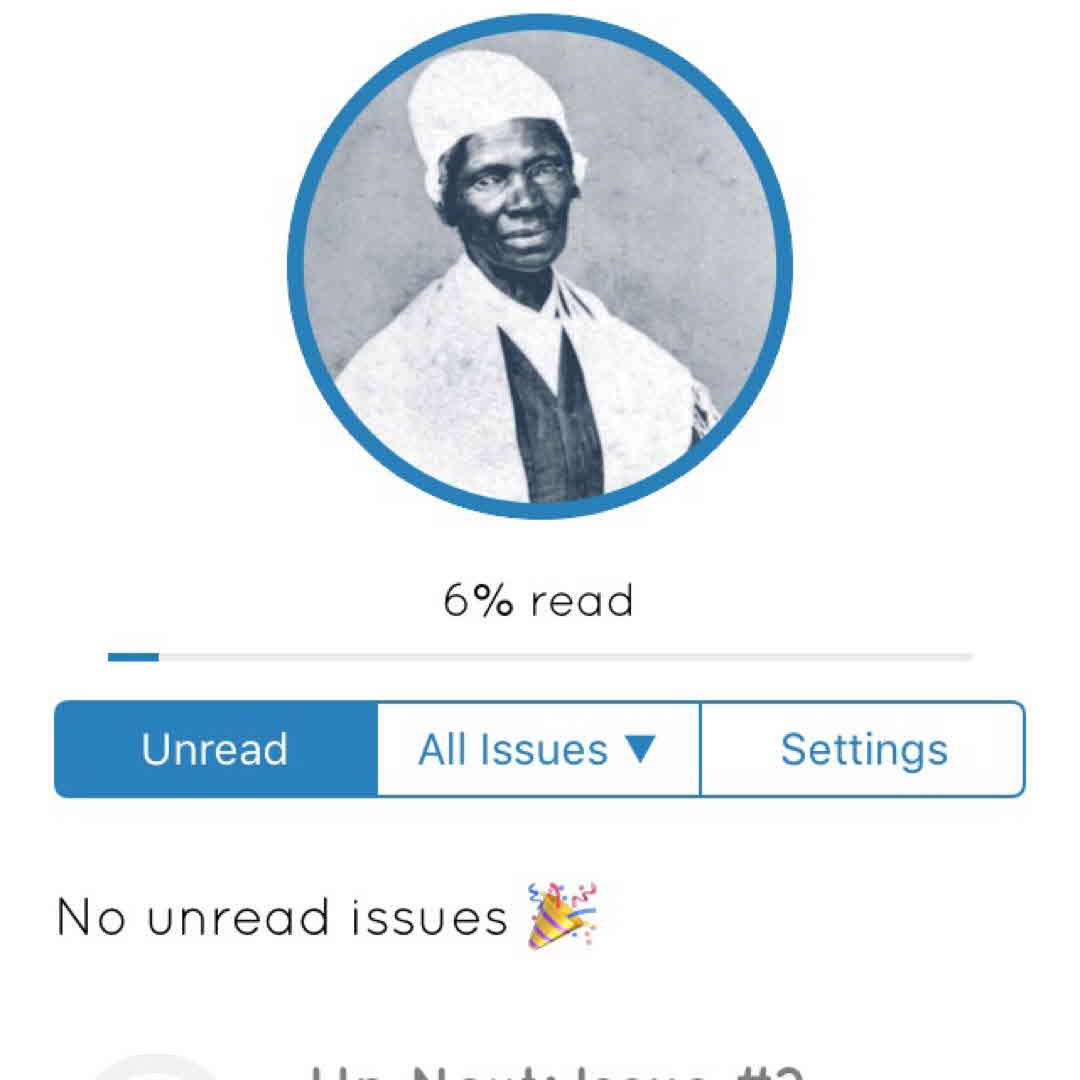
Task: Expand the All Issues dropdown
Action: 538,749
